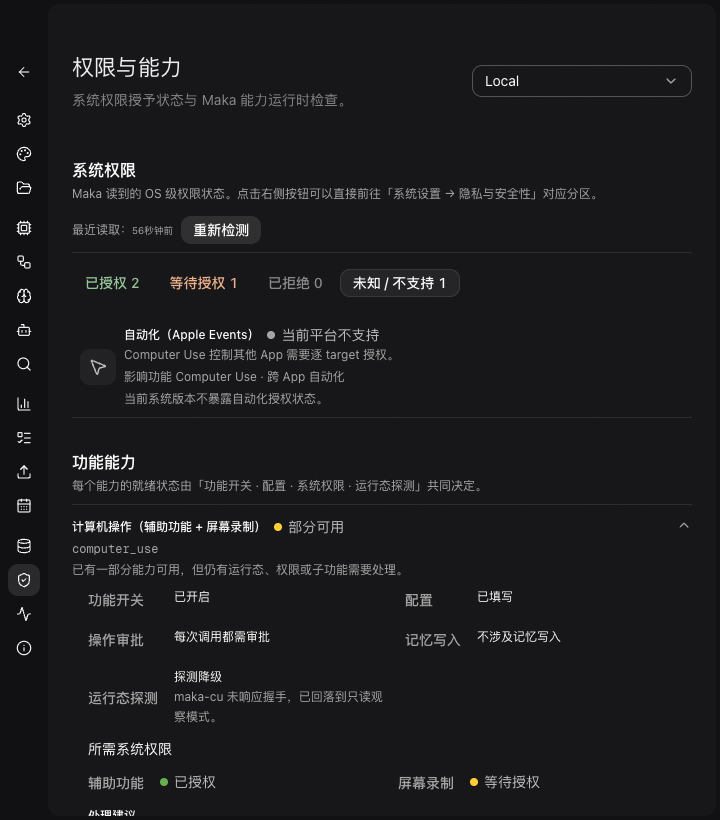The height and width of the screenshot is (820, 720).
Task: Open the appearance palette section
Action: pyautogui.click(x=24, y=154)
